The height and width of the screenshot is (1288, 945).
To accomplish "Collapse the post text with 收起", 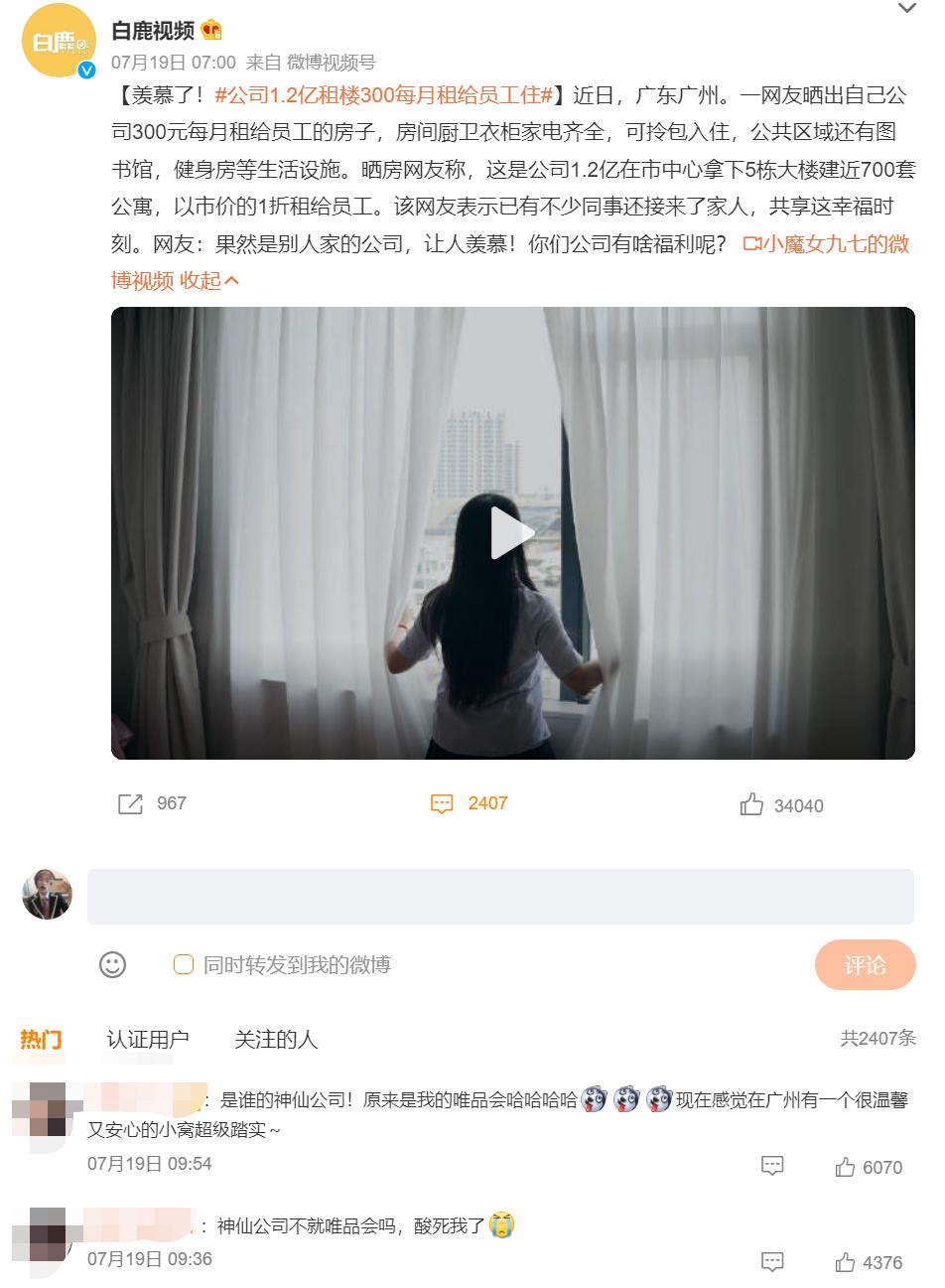I will pyautogui.click(x=209, y=281).
